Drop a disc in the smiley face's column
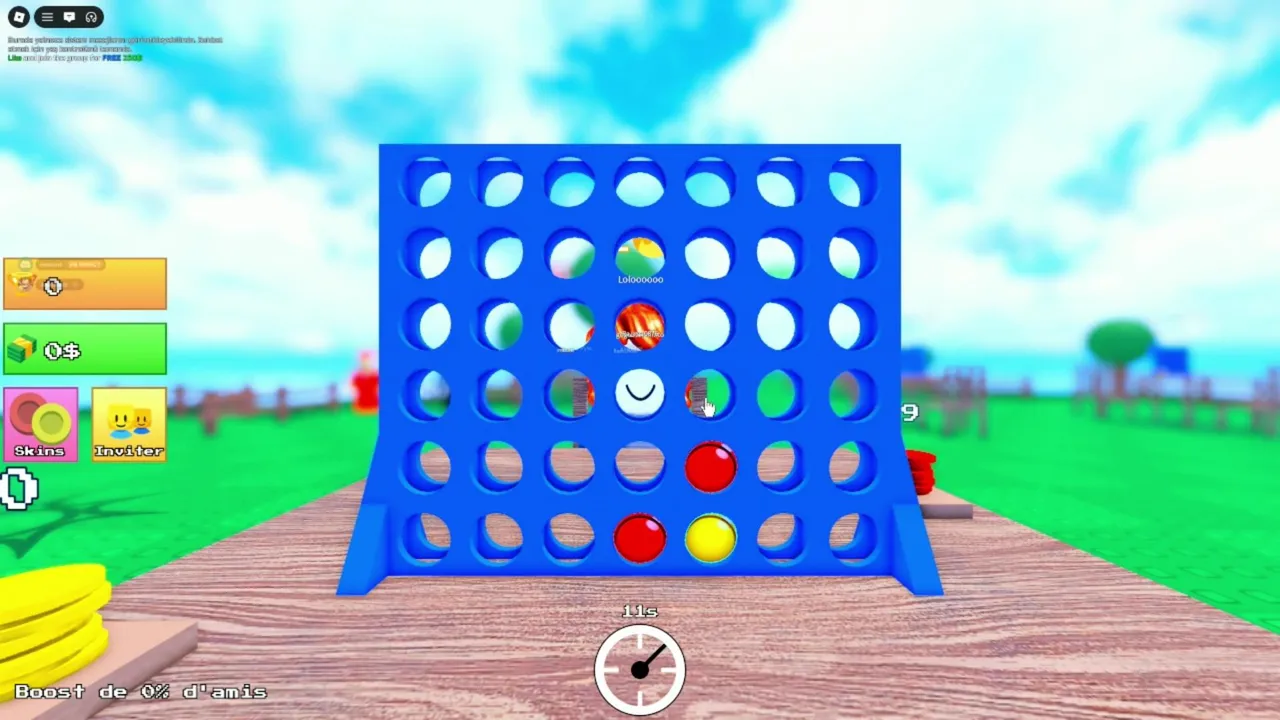The image size is (1280, 720). click(640, 184)
